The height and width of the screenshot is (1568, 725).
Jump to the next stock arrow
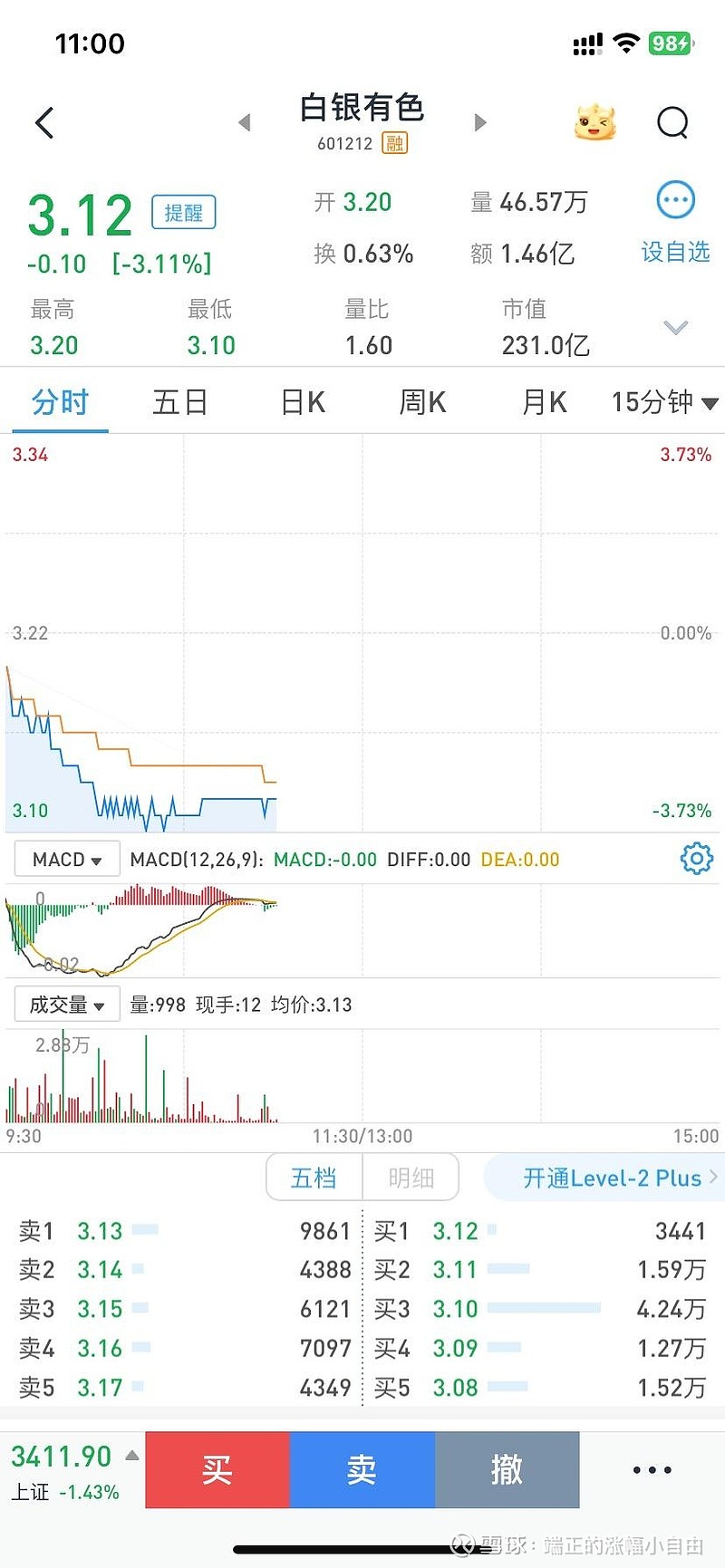(480, 122)
